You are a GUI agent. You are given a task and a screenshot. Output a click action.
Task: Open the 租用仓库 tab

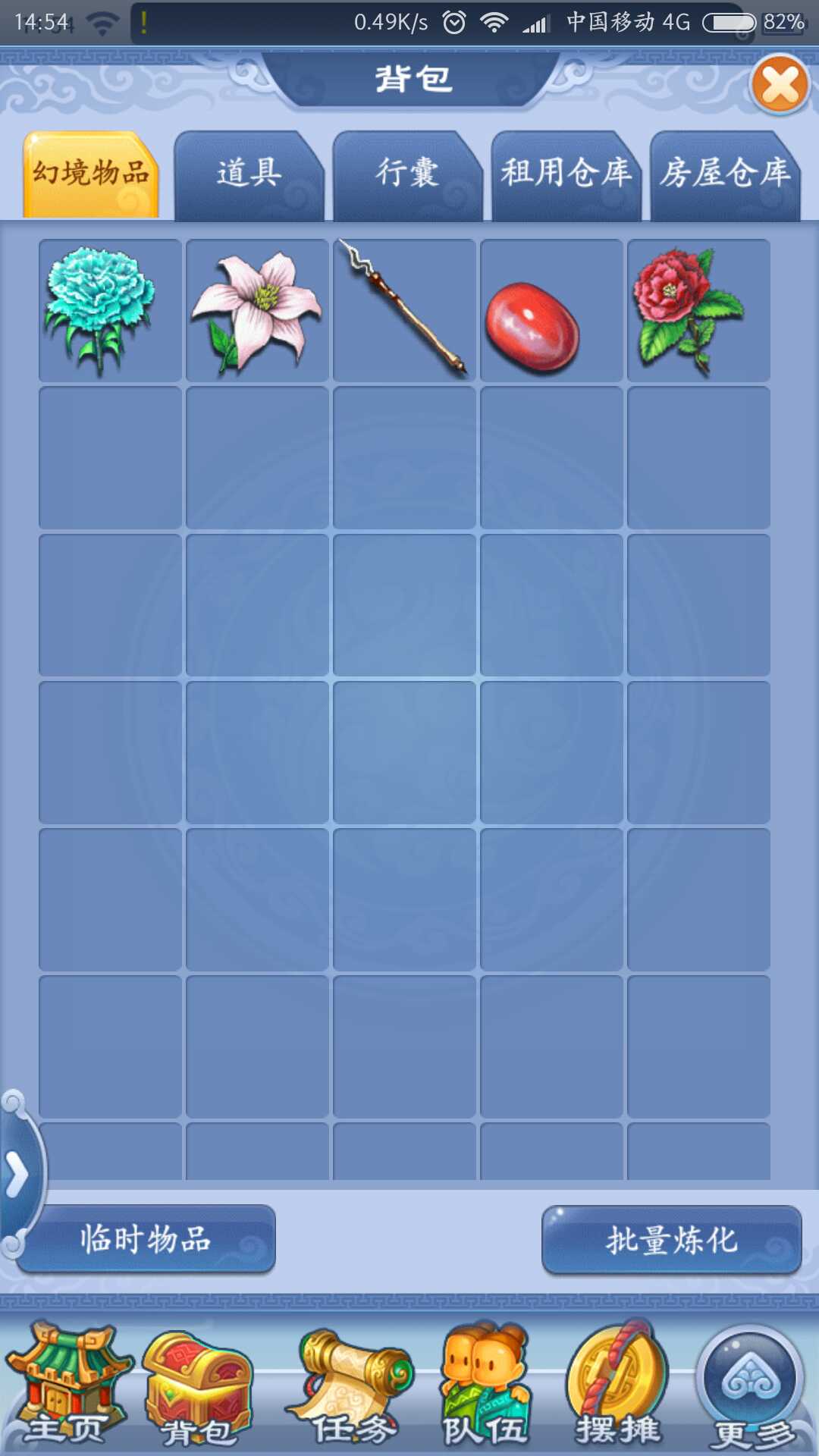coord(566,175)
